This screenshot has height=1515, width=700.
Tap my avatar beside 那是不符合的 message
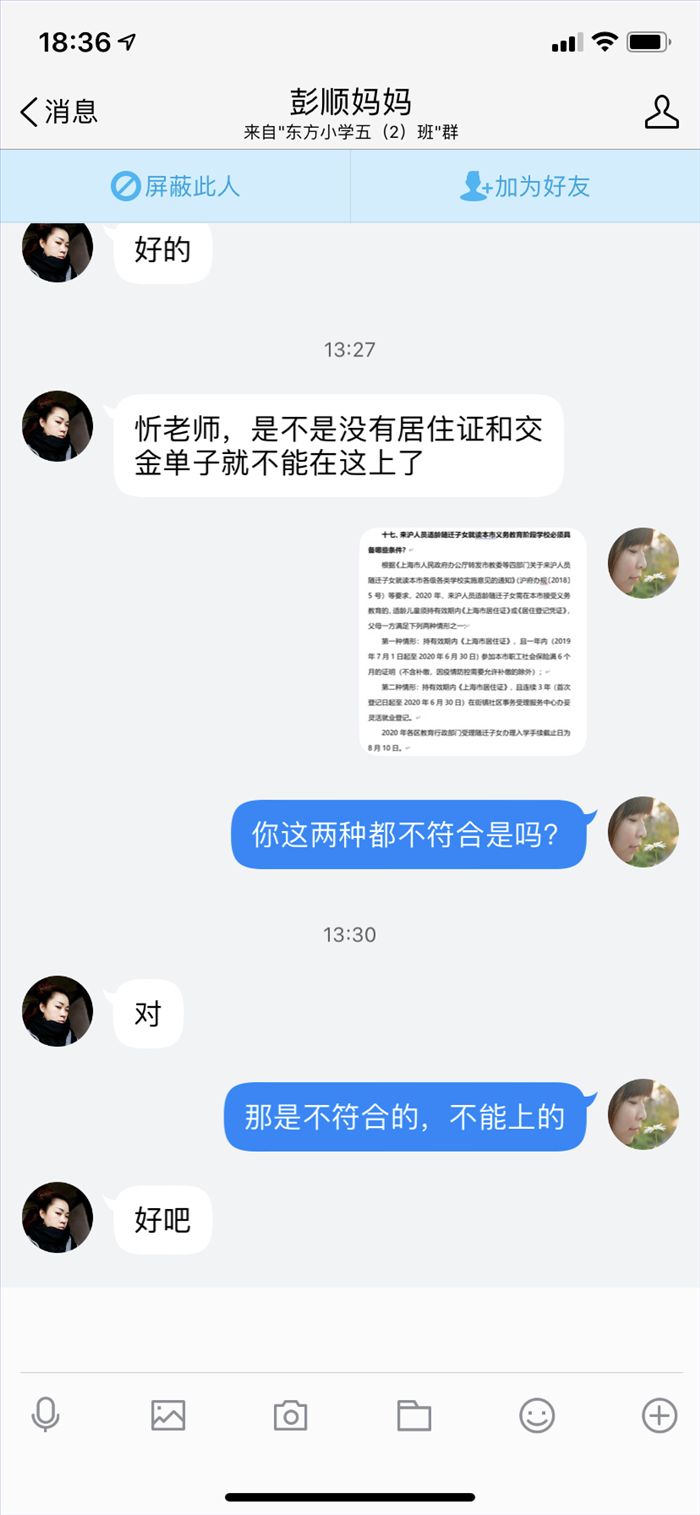click(x=643, y=1114)
